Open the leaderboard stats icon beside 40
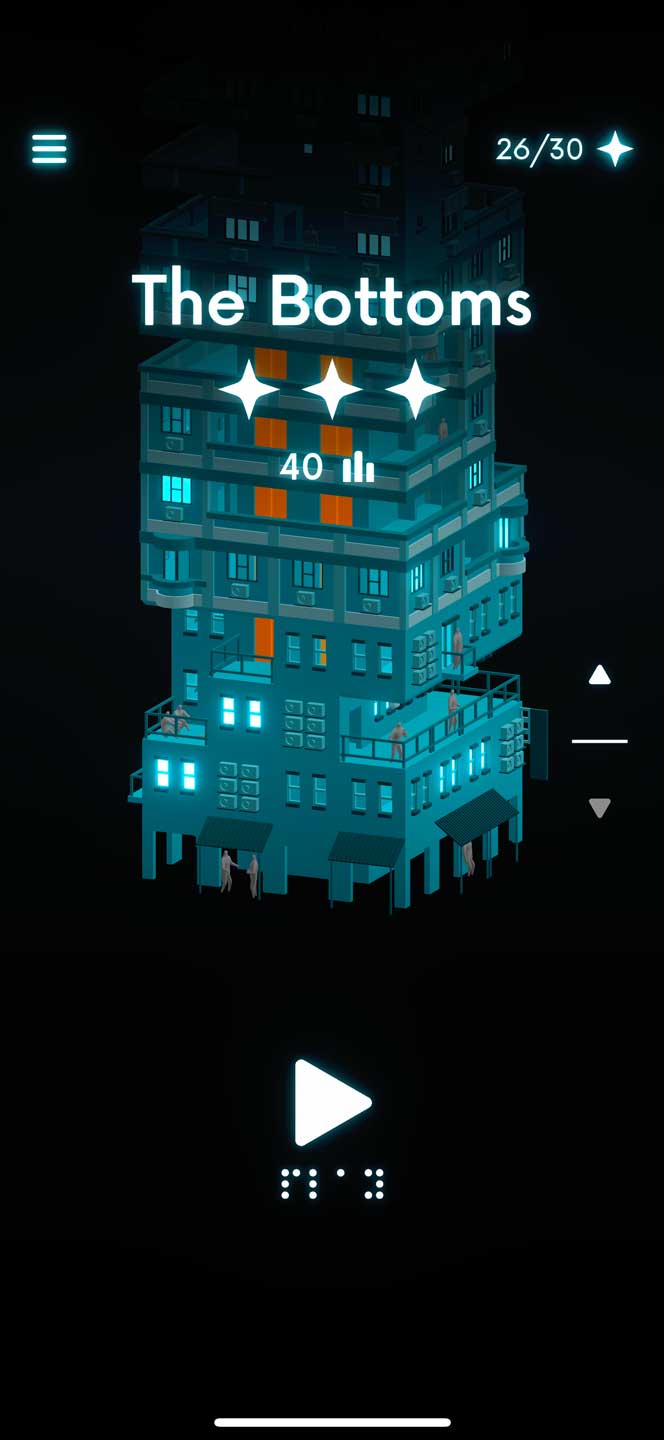This screenshot has width=664, height=1440. point(358,467)
